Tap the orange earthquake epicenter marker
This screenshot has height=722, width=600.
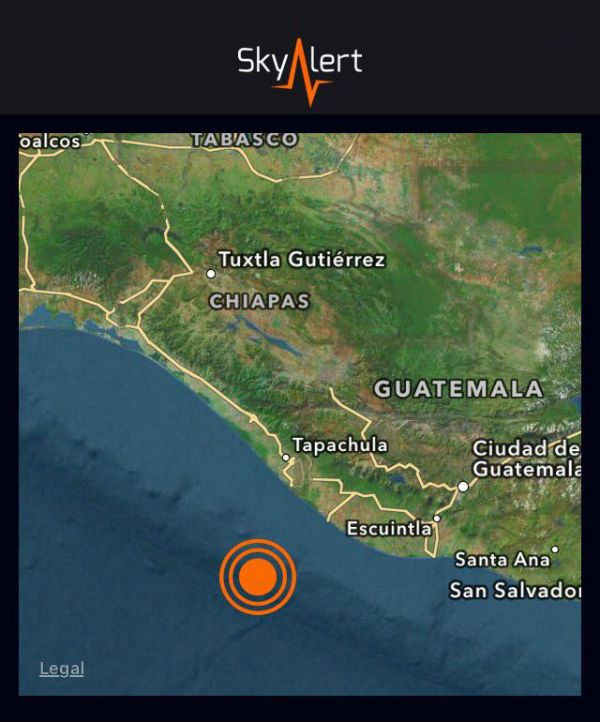coord(257,577)
